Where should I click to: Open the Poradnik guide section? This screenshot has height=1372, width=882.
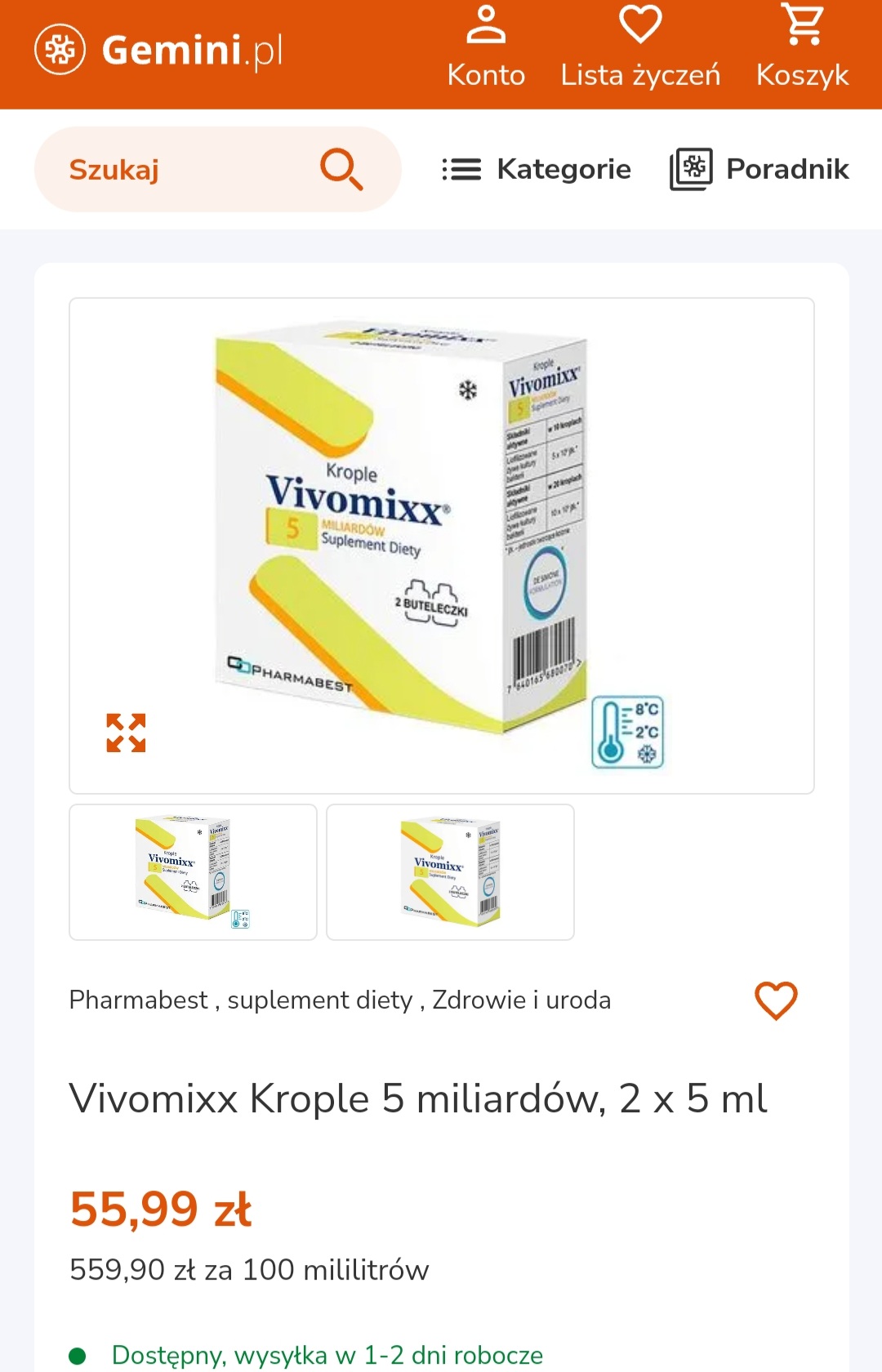tap(759, 169)
